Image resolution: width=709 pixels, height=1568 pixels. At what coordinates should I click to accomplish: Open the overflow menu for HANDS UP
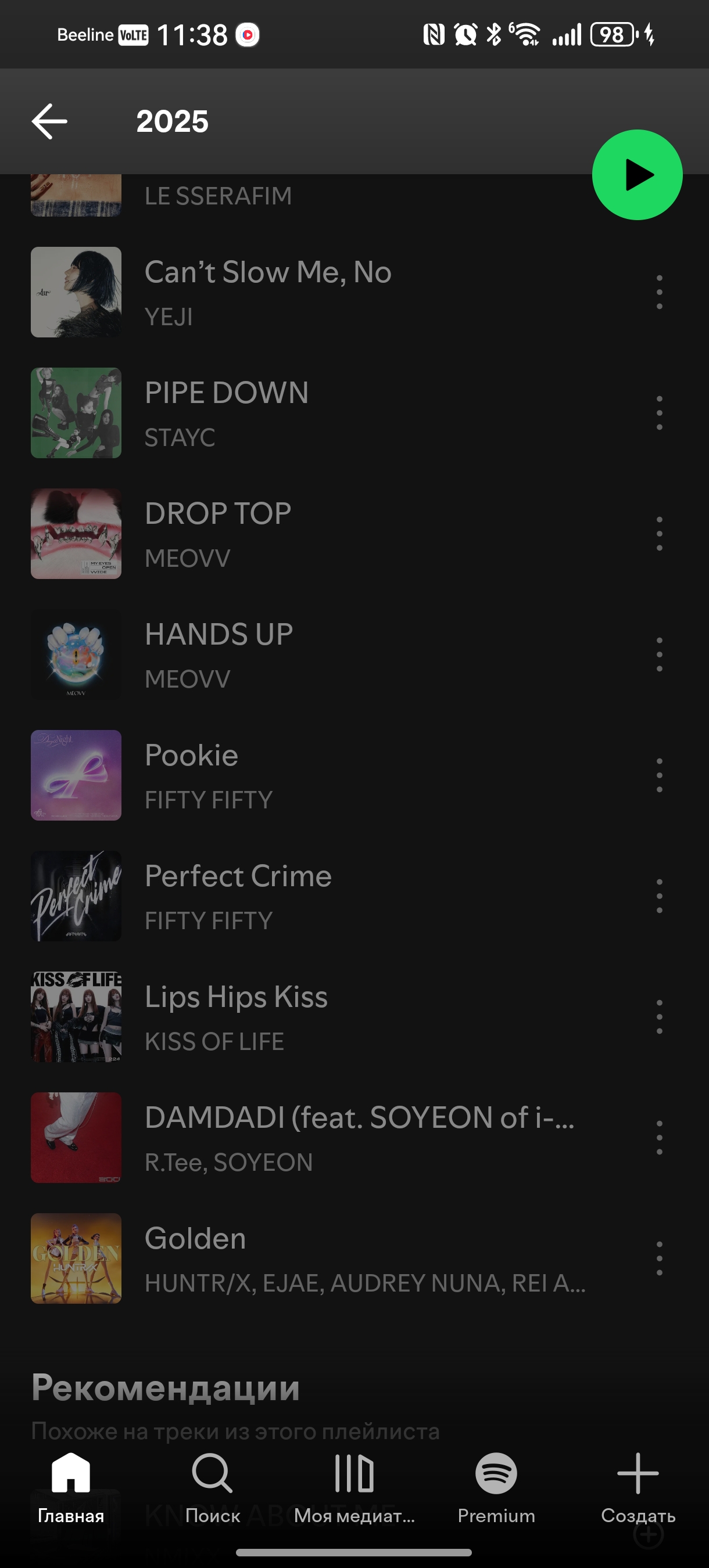659,654
